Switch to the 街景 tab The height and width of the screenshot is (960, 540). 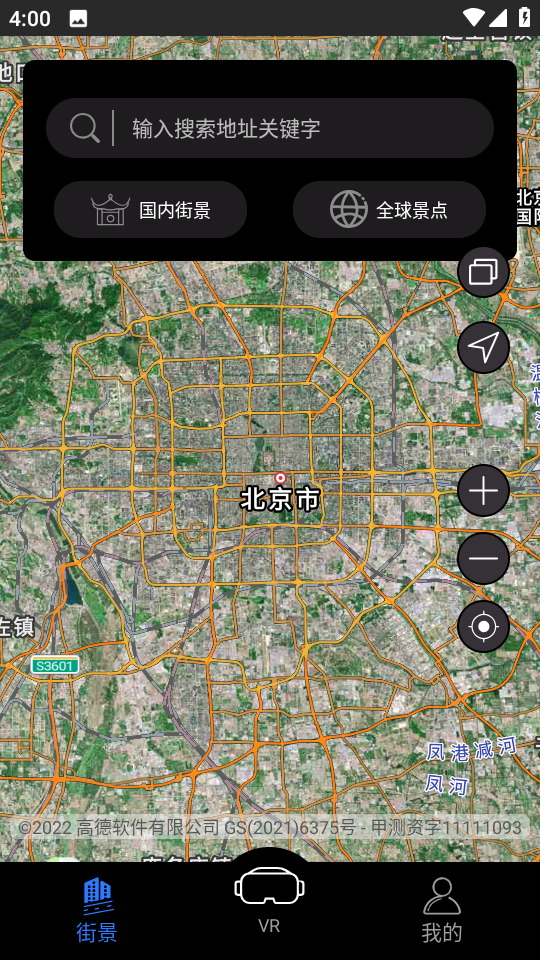[97, 910]
